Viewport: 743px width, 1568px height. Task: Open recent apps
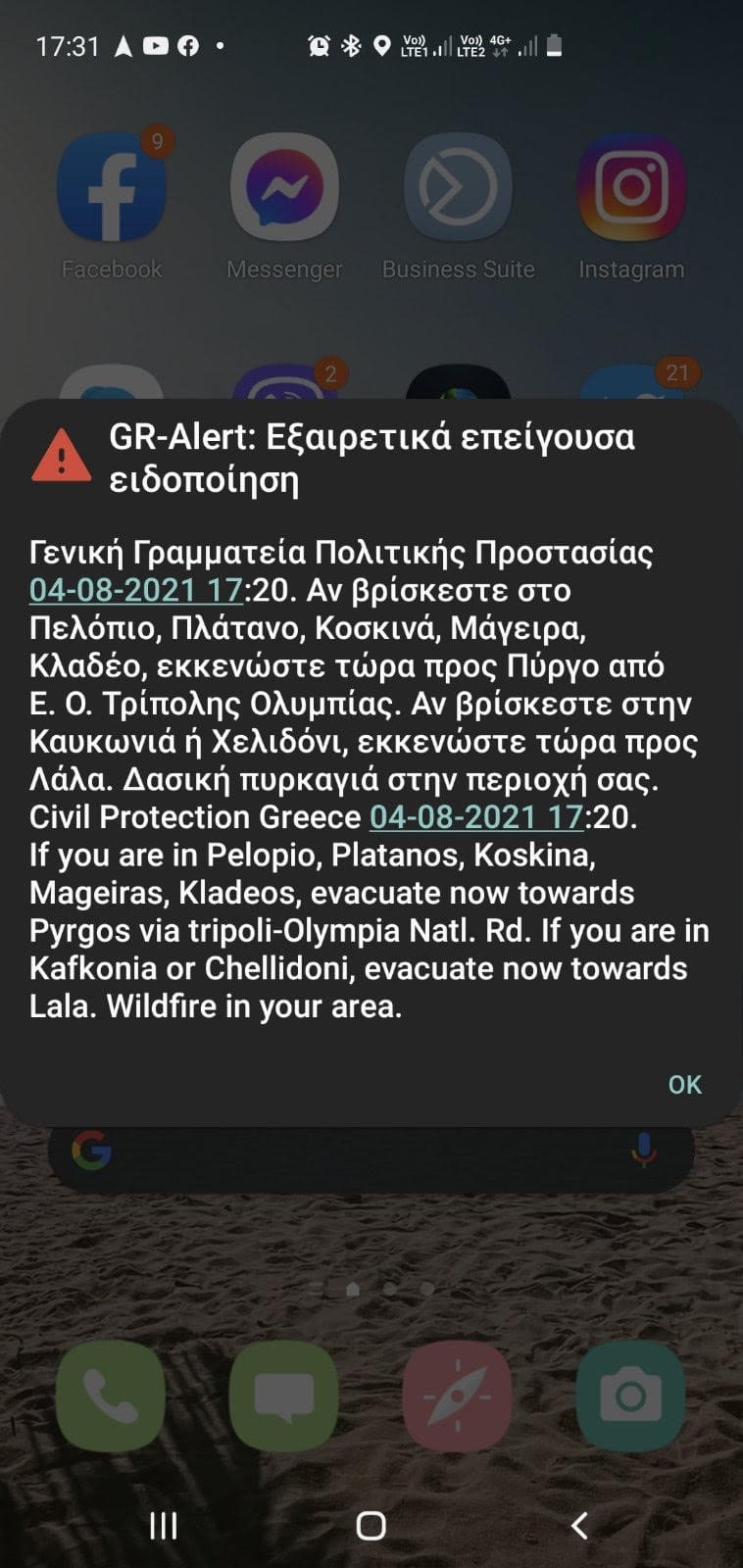pyautogui.click(x=164, y=1525)
